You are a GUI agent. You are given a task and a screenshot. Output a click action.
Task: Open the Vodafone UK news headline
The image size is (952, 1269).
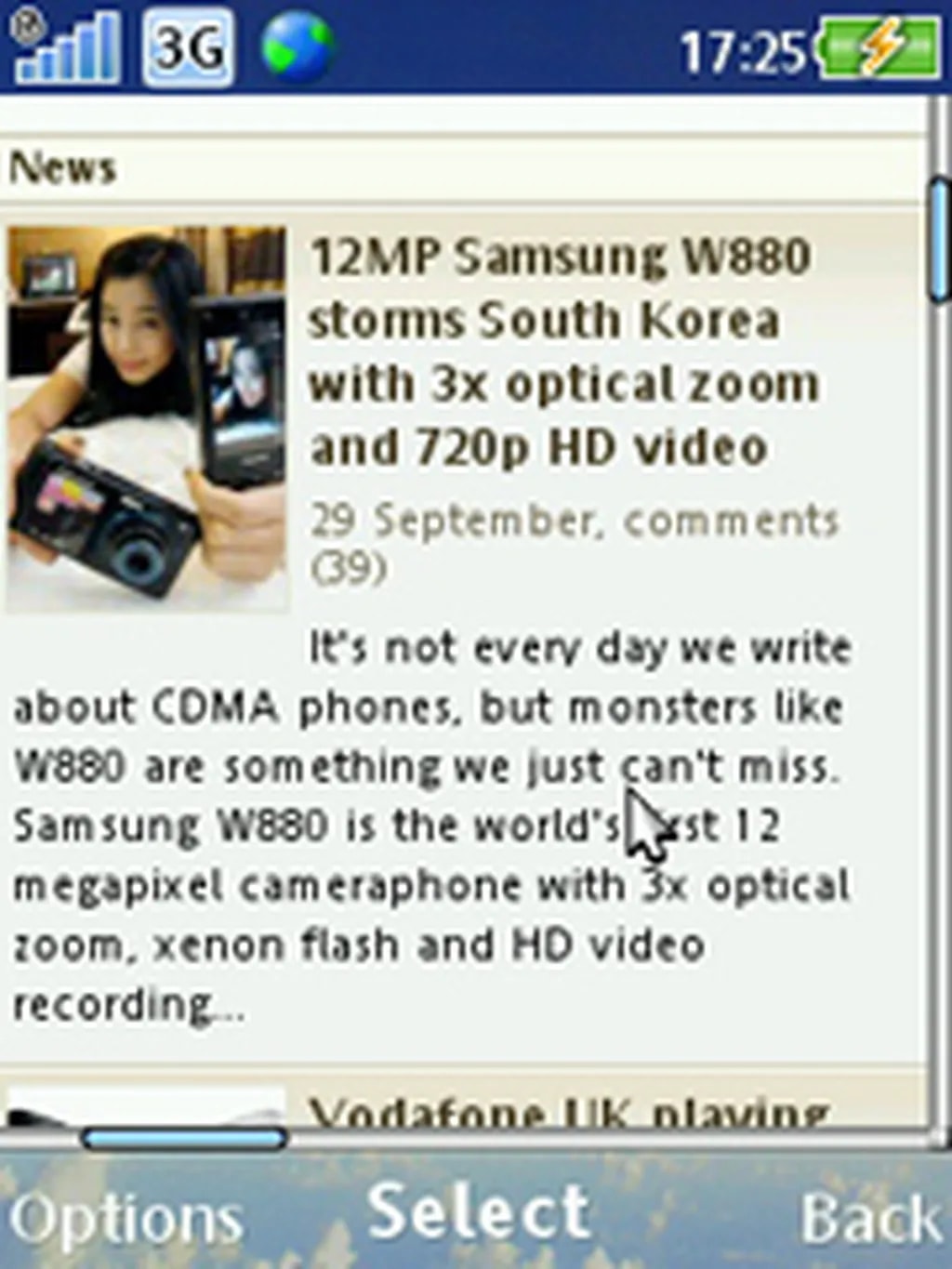[567, 1111]
